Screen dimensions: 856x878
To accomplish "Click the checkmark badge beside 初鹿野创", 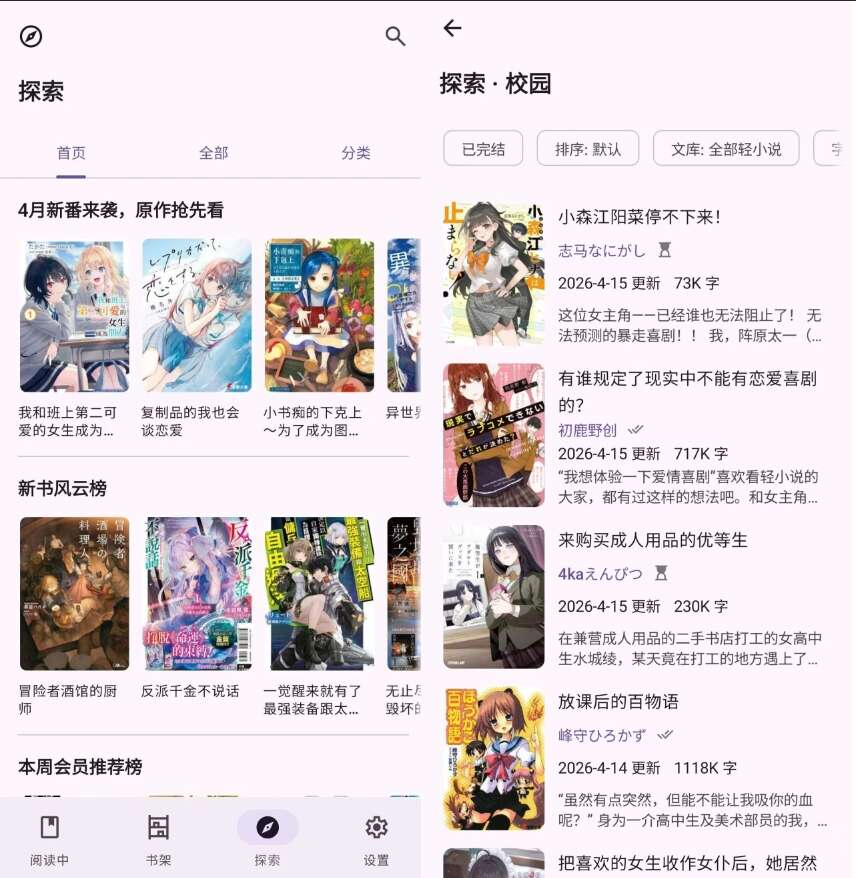I will pyautogui.click(x=634, y=430).
